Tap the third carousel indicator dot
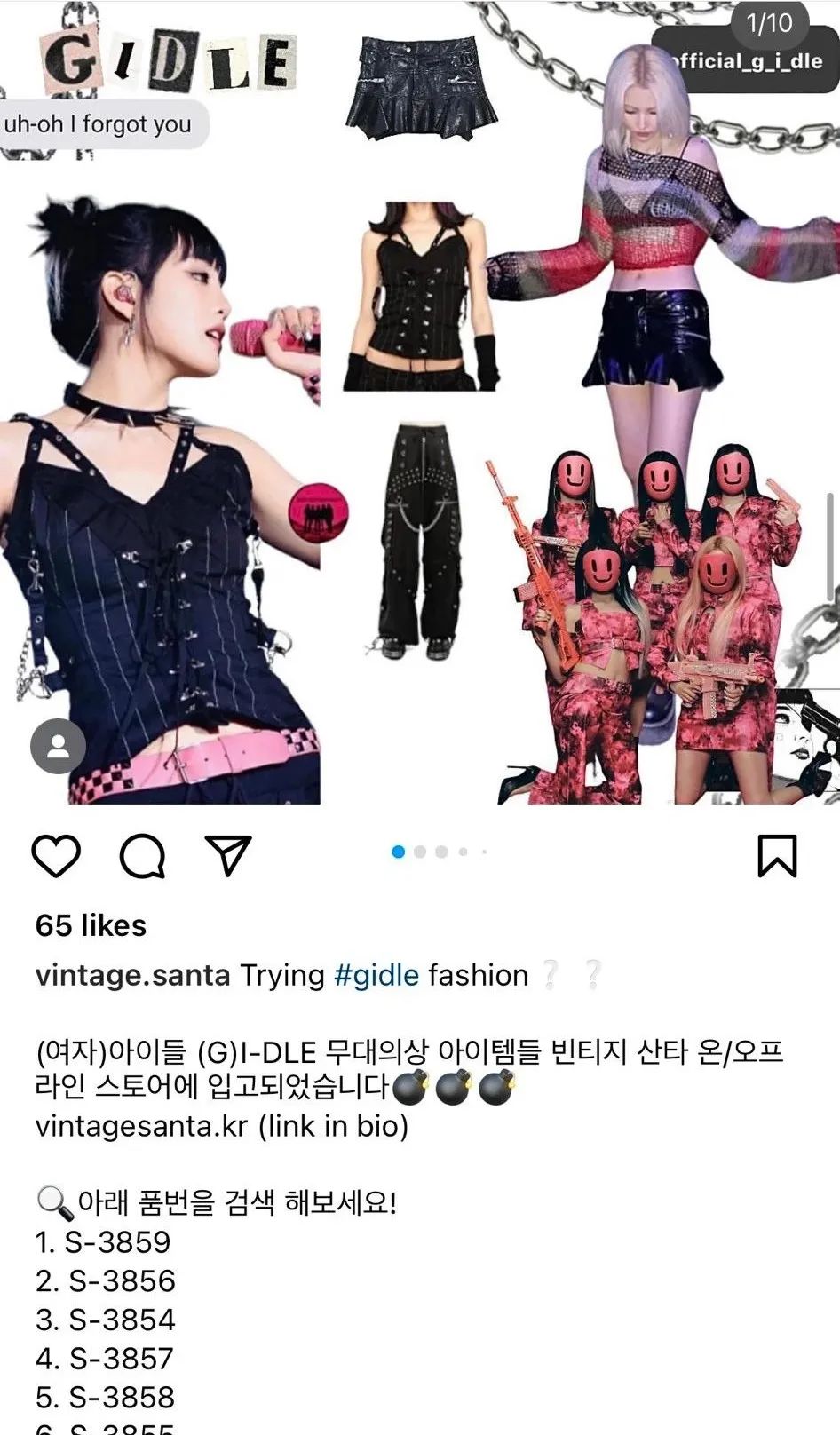This screenshot has width=840, height=1435. point(441,851)
